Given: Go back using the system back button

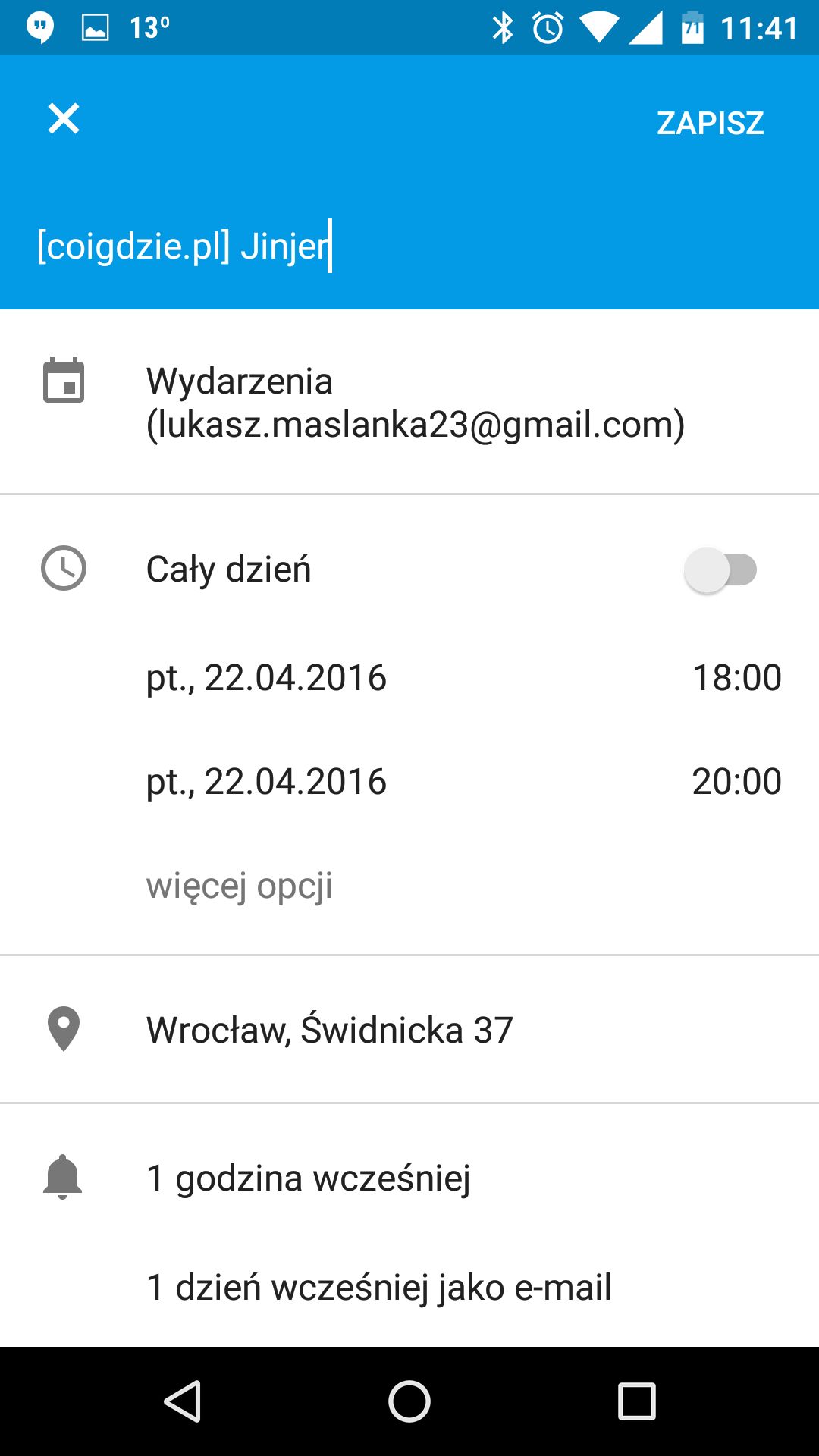Looking at the screenshot, I should pyautogui.click(x=182, y=1401).
